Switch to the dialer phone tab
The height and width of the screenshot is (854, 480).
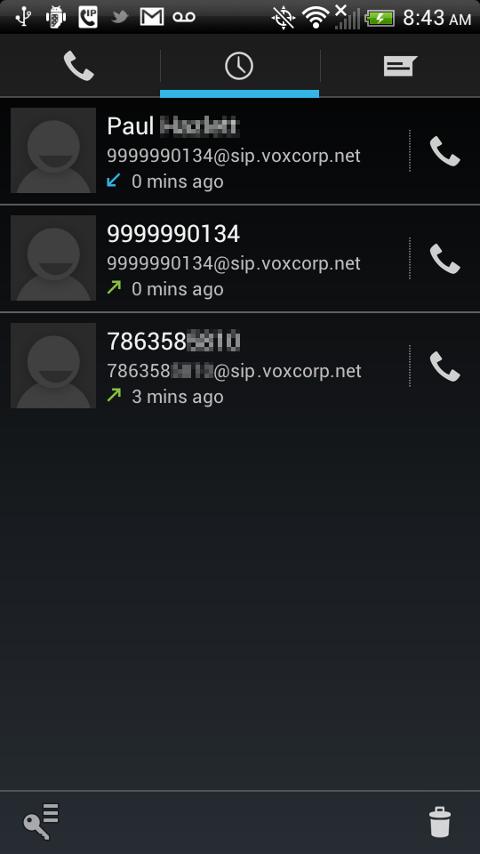[x=80, y=66]
